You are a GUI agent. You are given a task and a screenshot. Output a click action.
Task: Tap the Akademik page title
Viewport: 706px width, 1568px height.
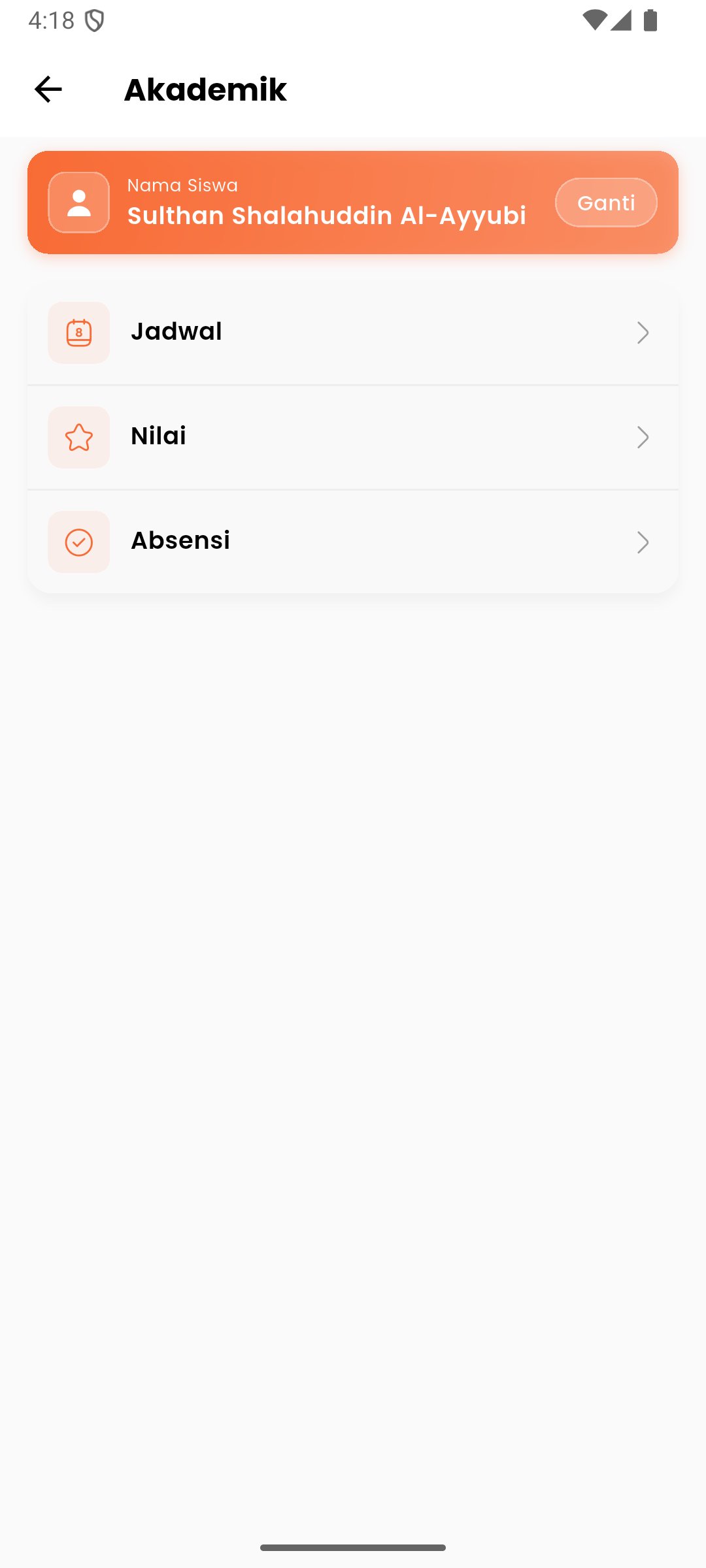pos(205,90)
